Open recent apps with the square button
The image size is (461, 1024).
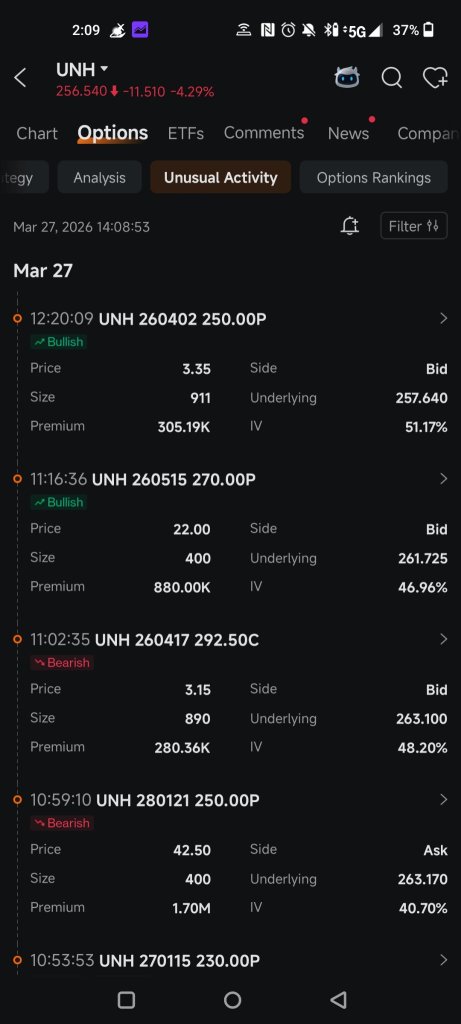coord(126,1000)
